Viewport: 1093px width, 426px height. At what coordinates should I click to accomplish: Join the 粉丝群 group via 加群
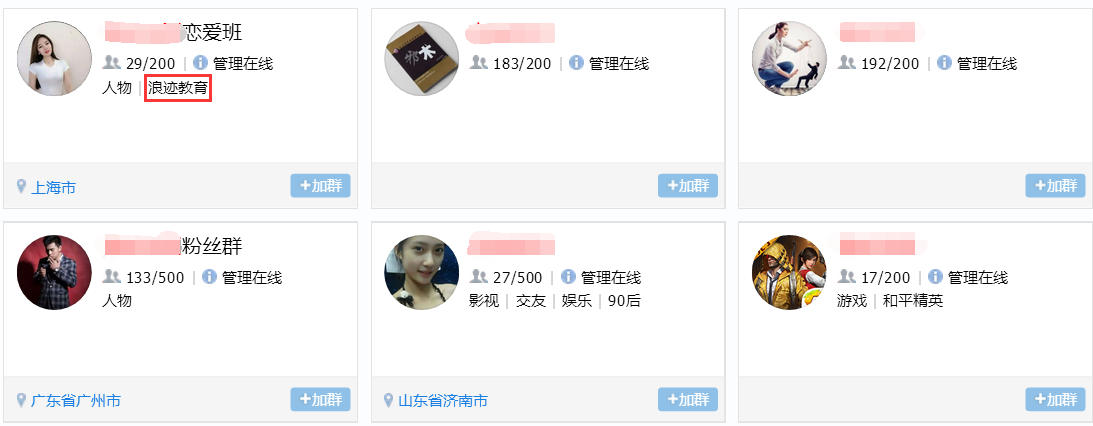pyautogui.click(x=320, y=400)
